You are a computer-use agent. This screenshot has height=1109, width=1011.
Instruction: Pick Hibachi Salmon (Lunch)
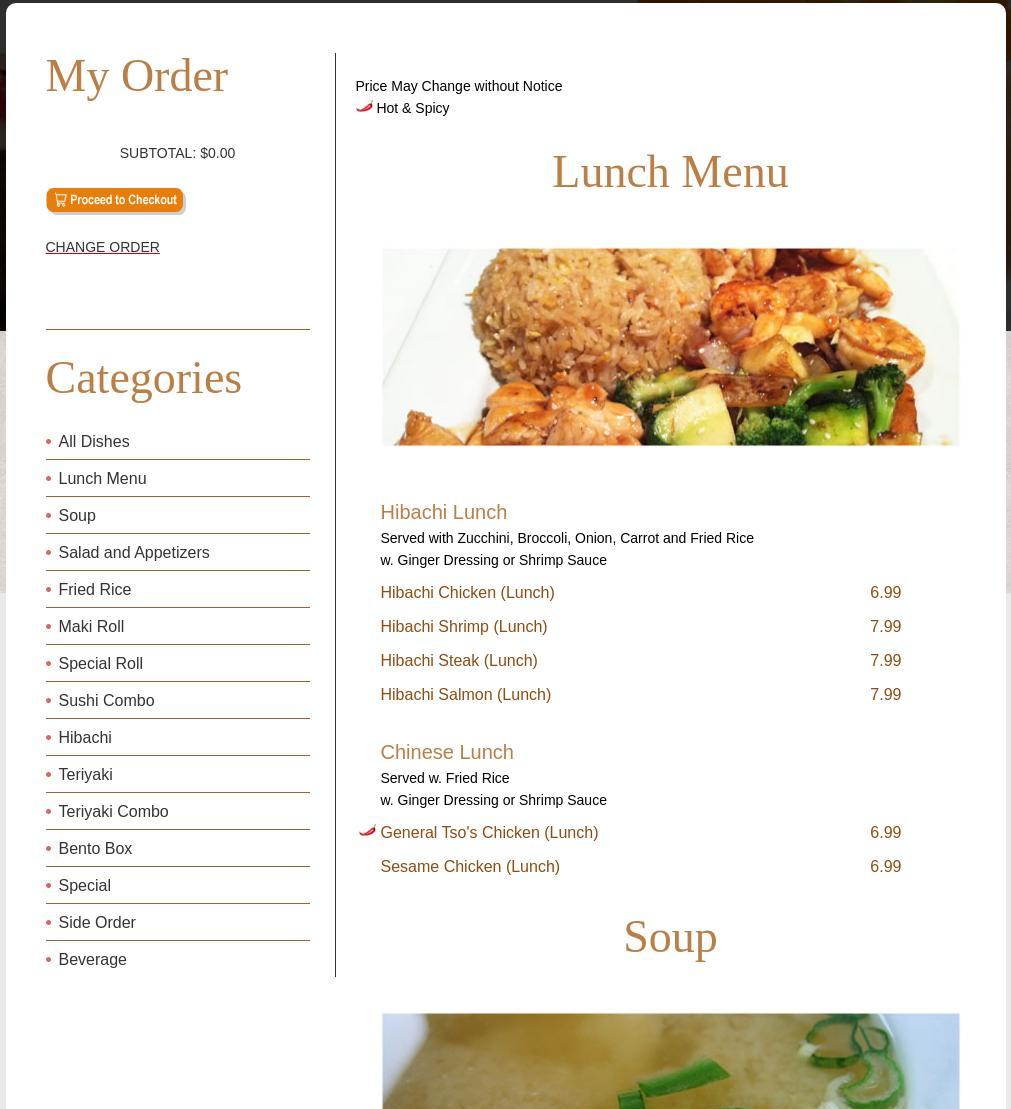coord(465,694)
